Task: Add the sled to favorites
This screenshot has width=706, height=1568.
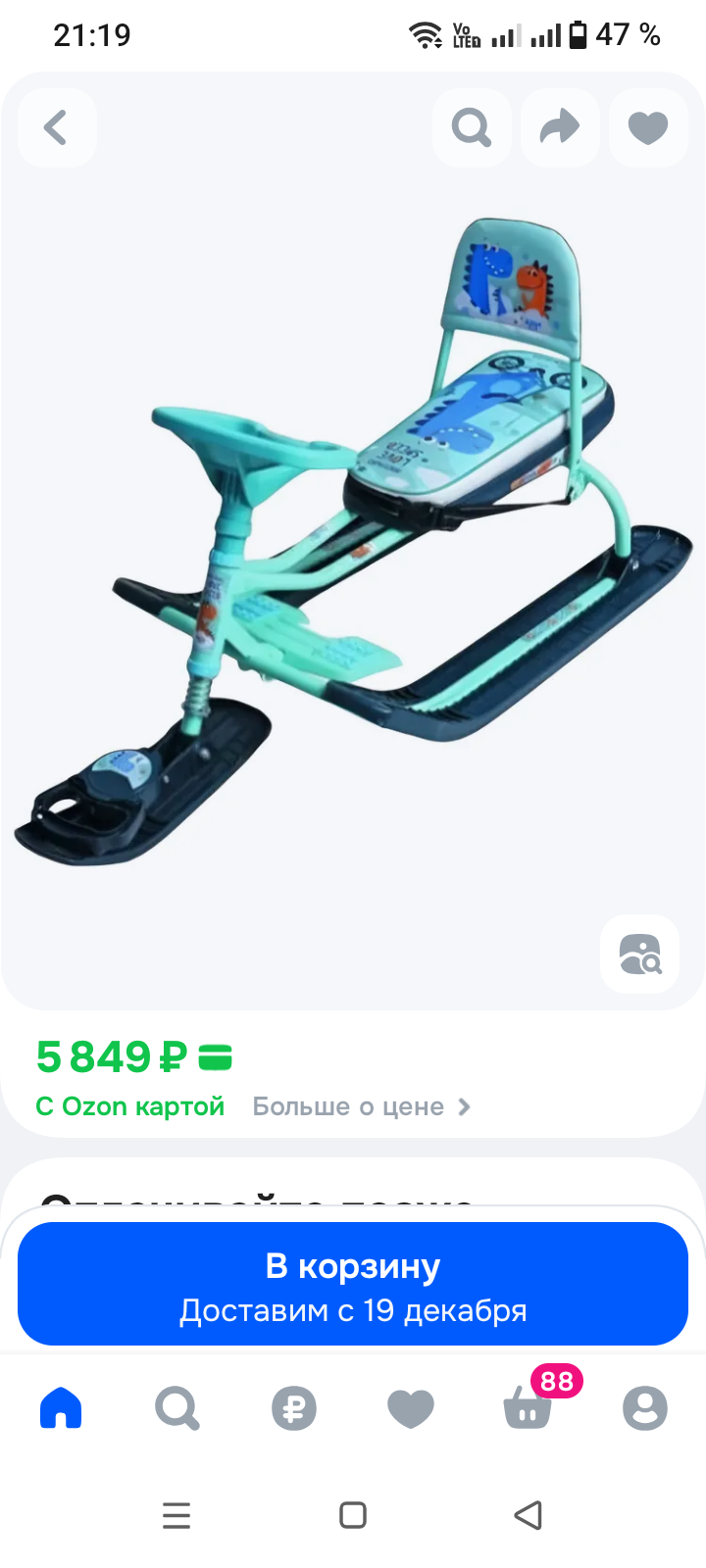Action: pyautogui.click(x=647, y=127)
